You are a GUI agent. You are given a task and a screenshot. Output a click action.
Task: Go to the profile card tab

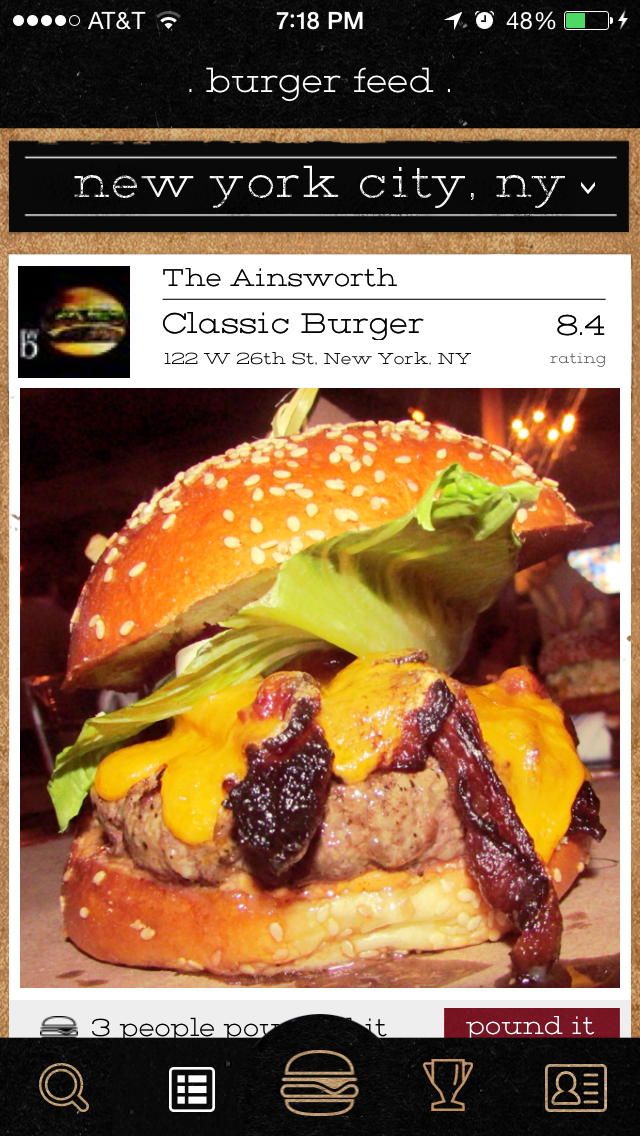pyautogui.click(x=575, y=1087)
